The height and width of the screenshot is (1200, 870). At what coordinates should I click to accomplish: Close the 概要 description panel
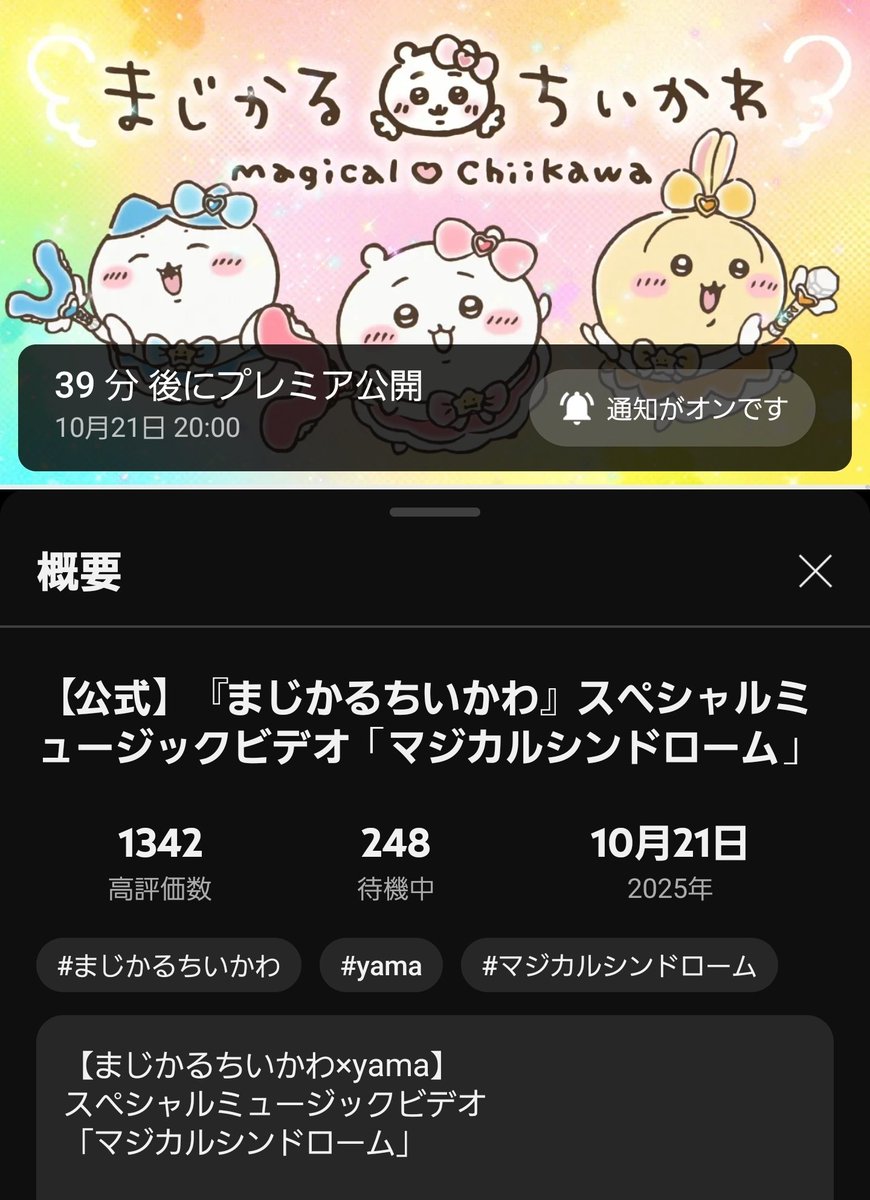pos(815,571)
